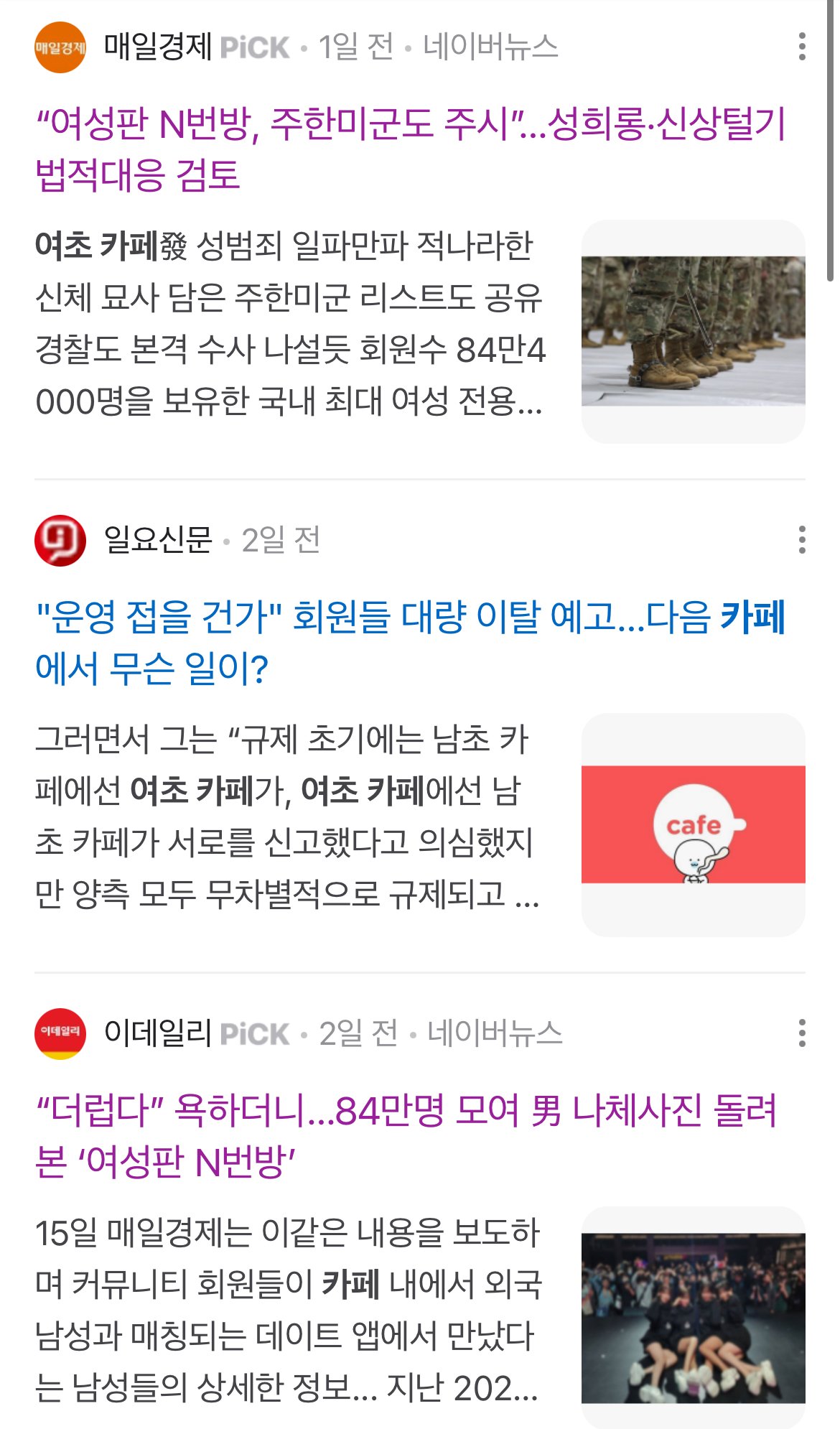Visit the 이데일리 publisher name
Screen dimensions: 840x1429
pyautogui.click(x=157, y=1033)
